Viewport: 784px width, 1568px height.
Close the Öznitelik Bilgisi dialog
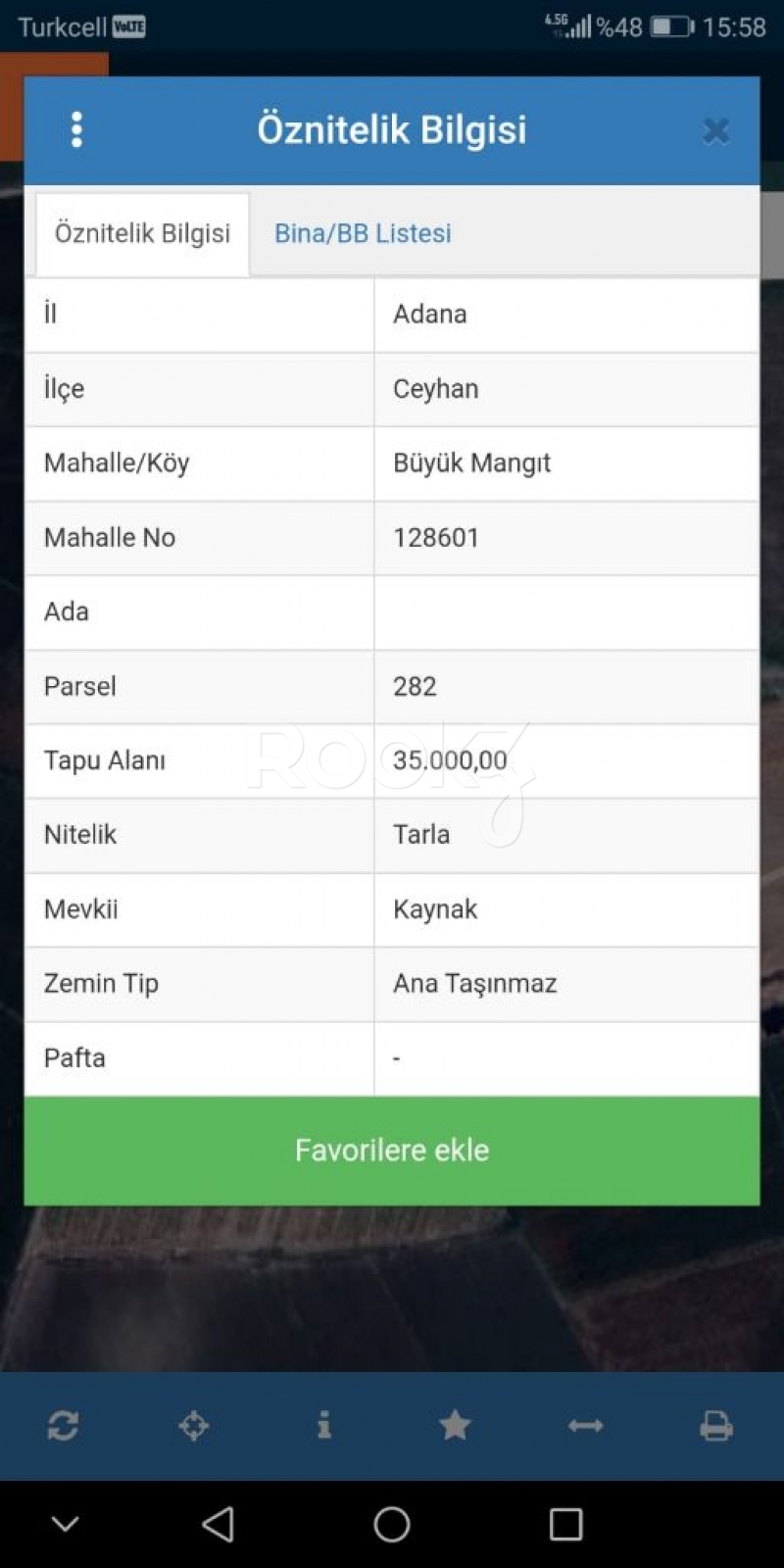pyautogui.click(x=716, y=130)
